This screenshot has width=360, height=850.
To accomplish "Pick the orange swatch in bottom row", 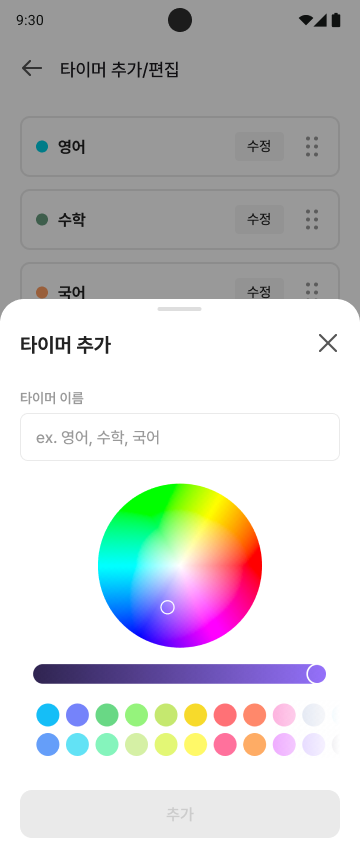I will 255,744.
